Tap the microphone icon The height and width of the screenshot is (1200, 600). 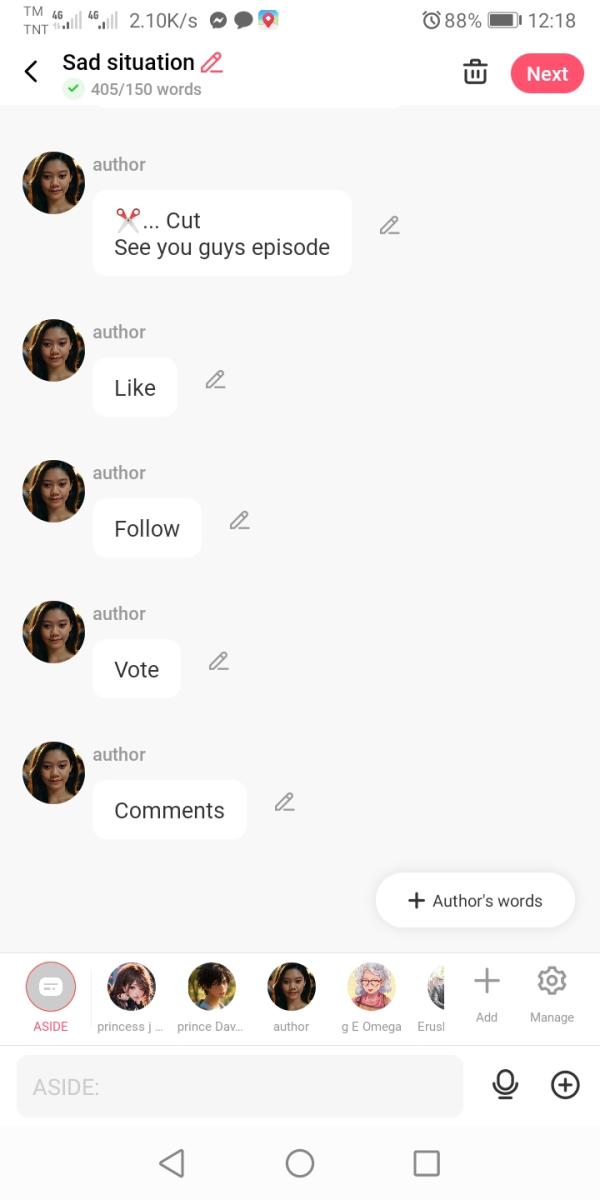pos(506,1085)
